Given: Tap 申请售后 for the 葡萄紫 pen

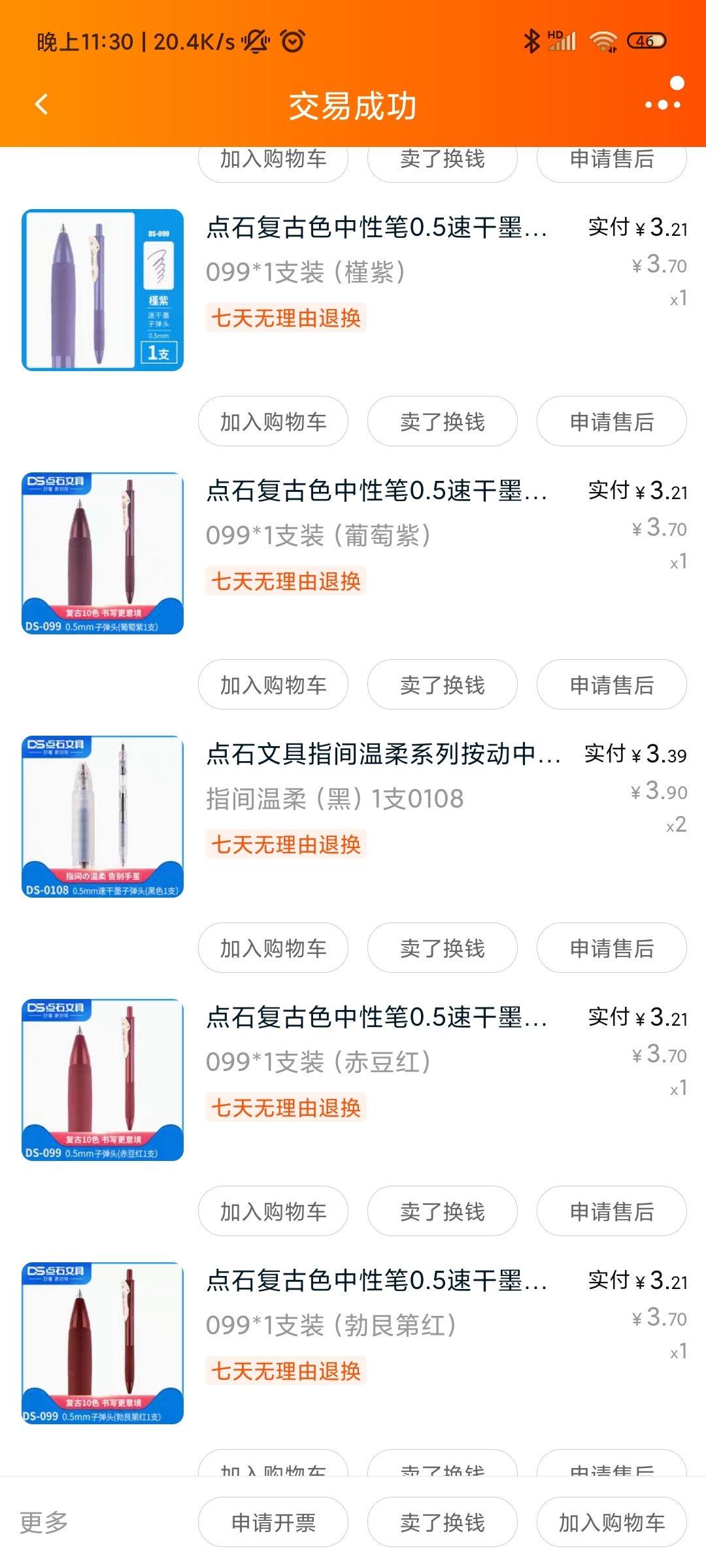Looking at the screenshot, I should pyautogui.click(x=611, y=684).
